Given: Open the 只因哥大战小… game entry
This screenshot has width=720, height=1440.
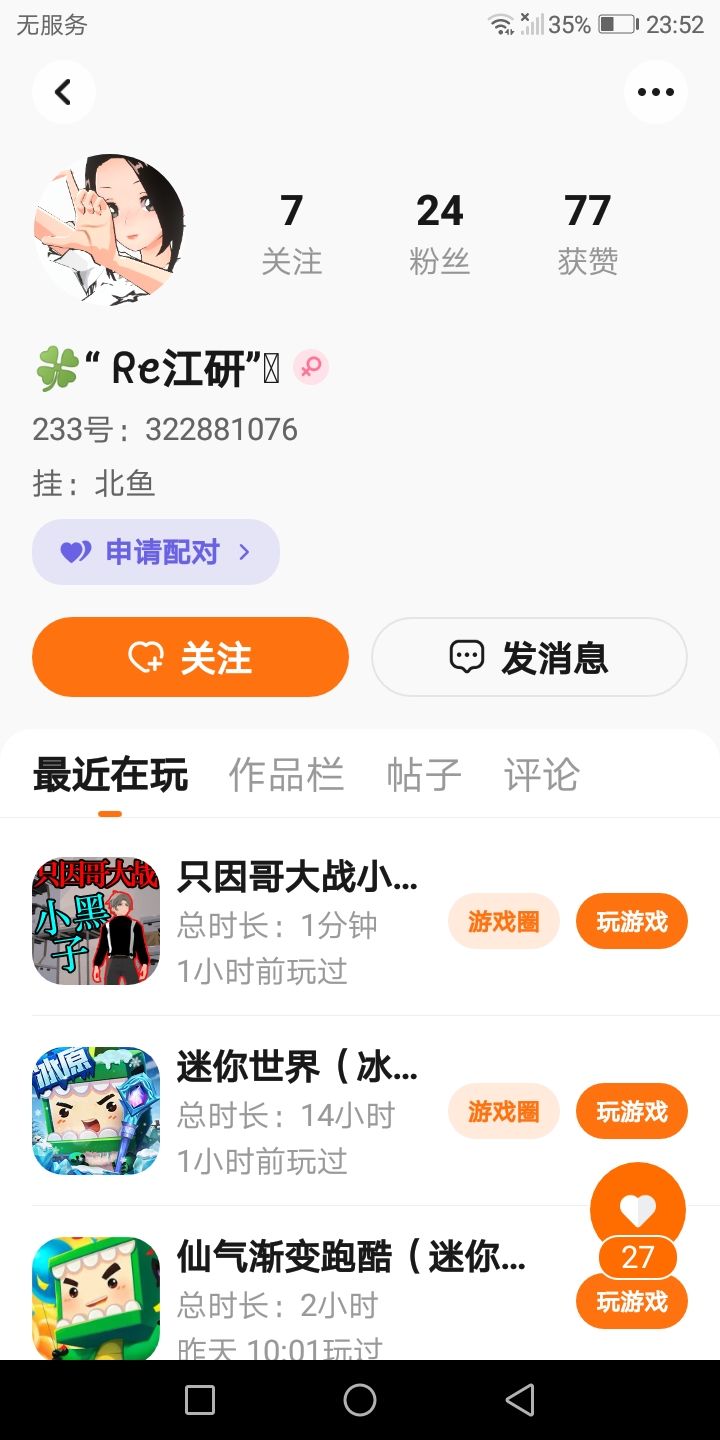Looking at the screenshot, I should [x=297, y=877].
